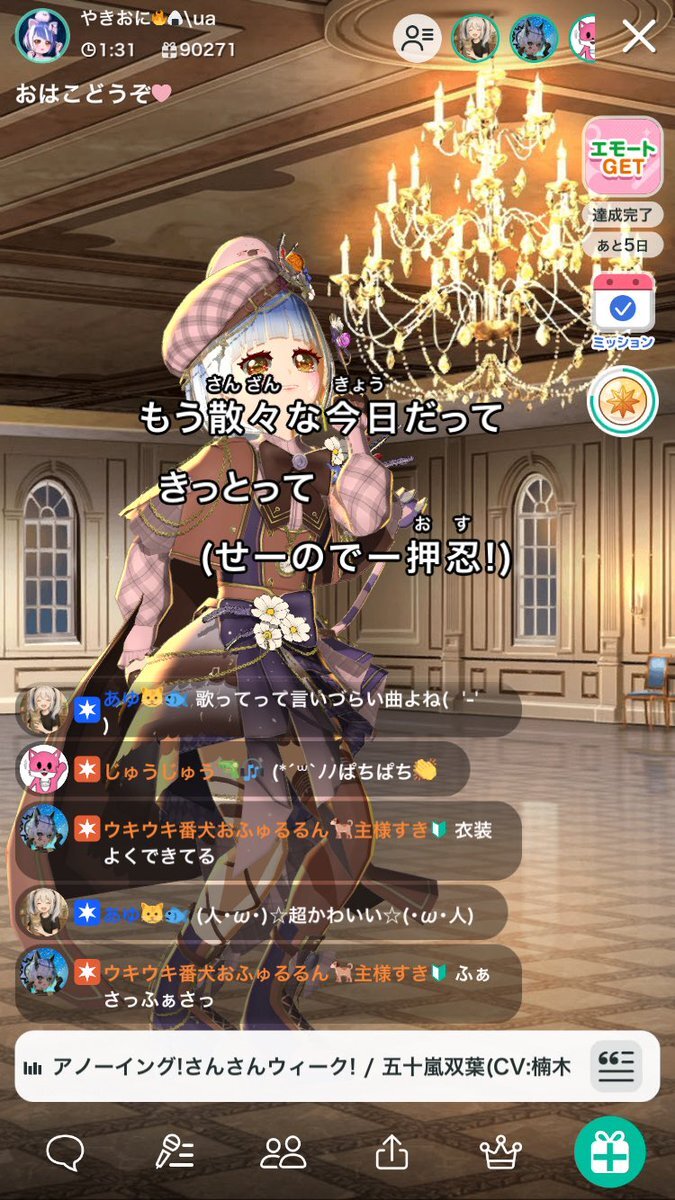This screenshot has height=1200, width=675.
Task: Open the collab guests icon
Action: 282,1152
